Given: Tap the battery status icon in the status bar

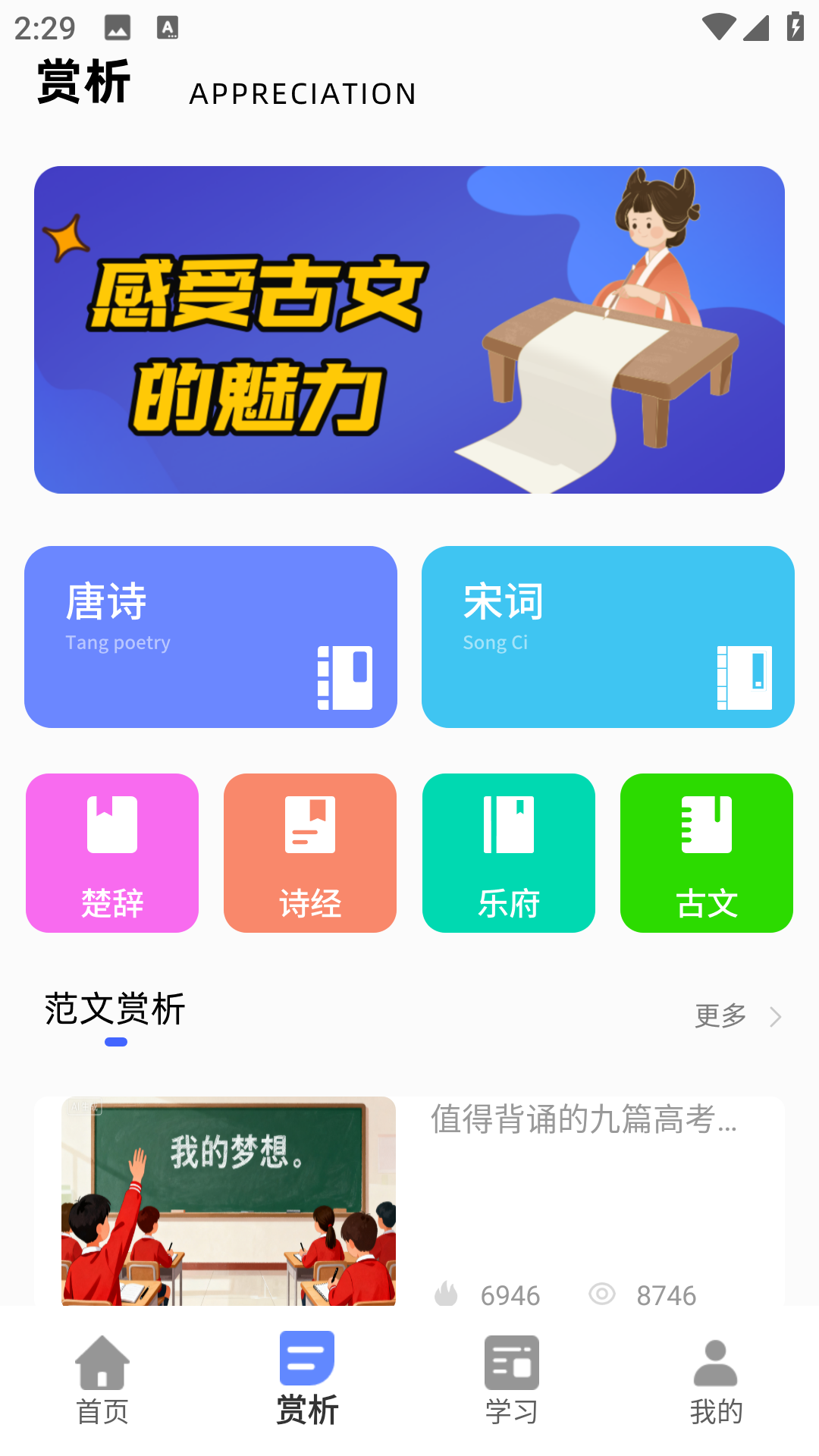Looking at the screenshot, I should (x=794, y=27).
